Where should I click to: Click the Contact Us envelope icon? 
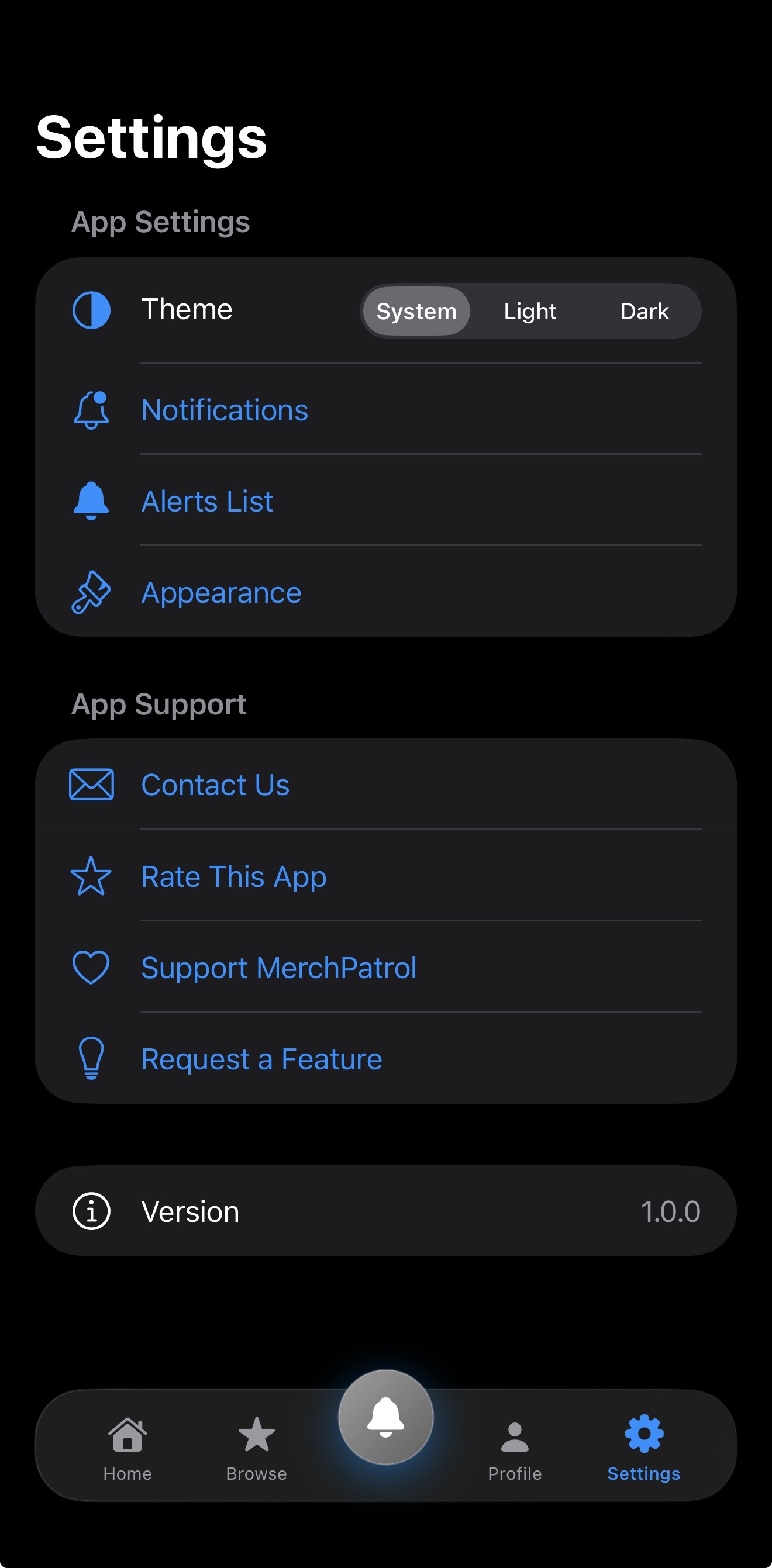point(90,785)
